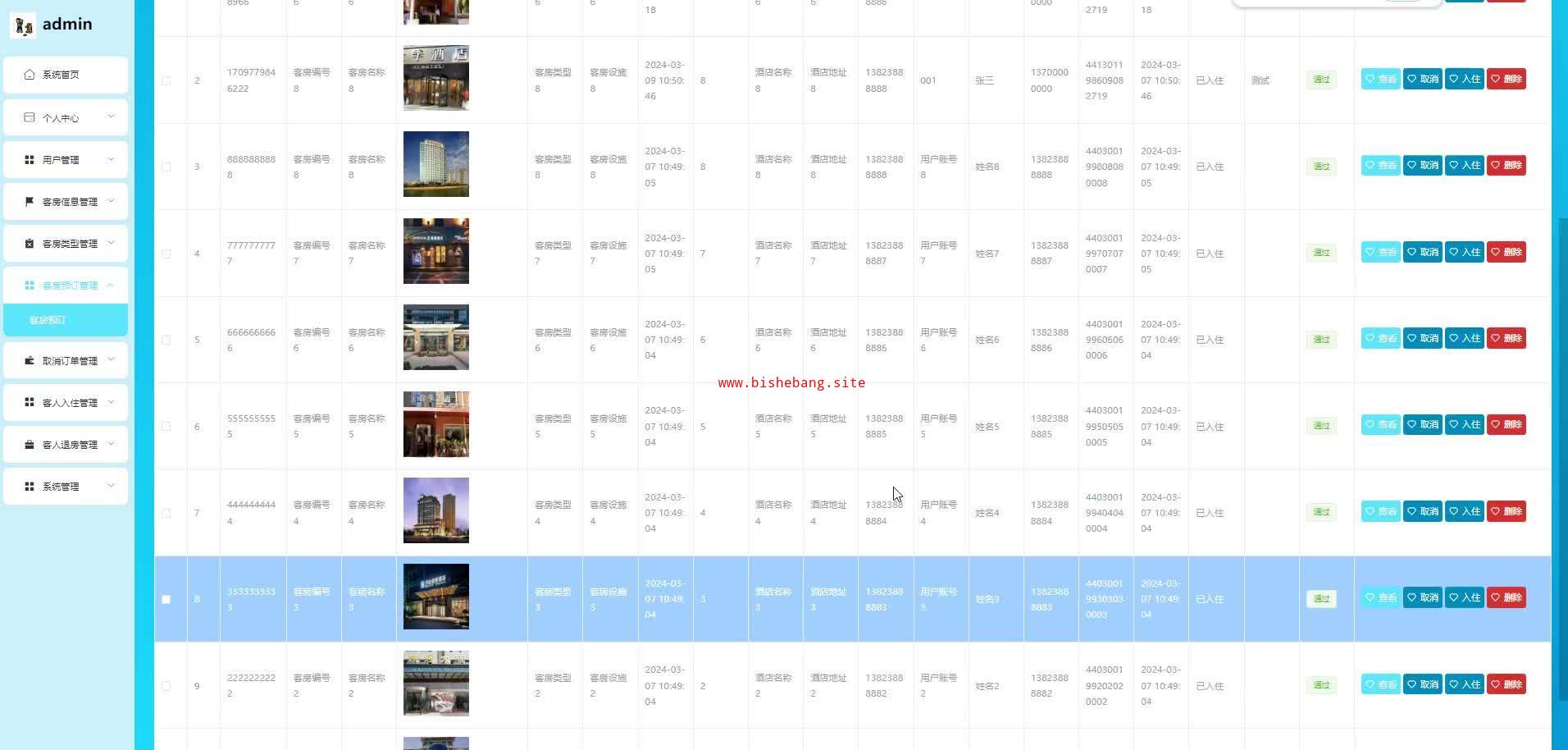Expand 客房信息管理 in the sidebar

click(66, 202)
